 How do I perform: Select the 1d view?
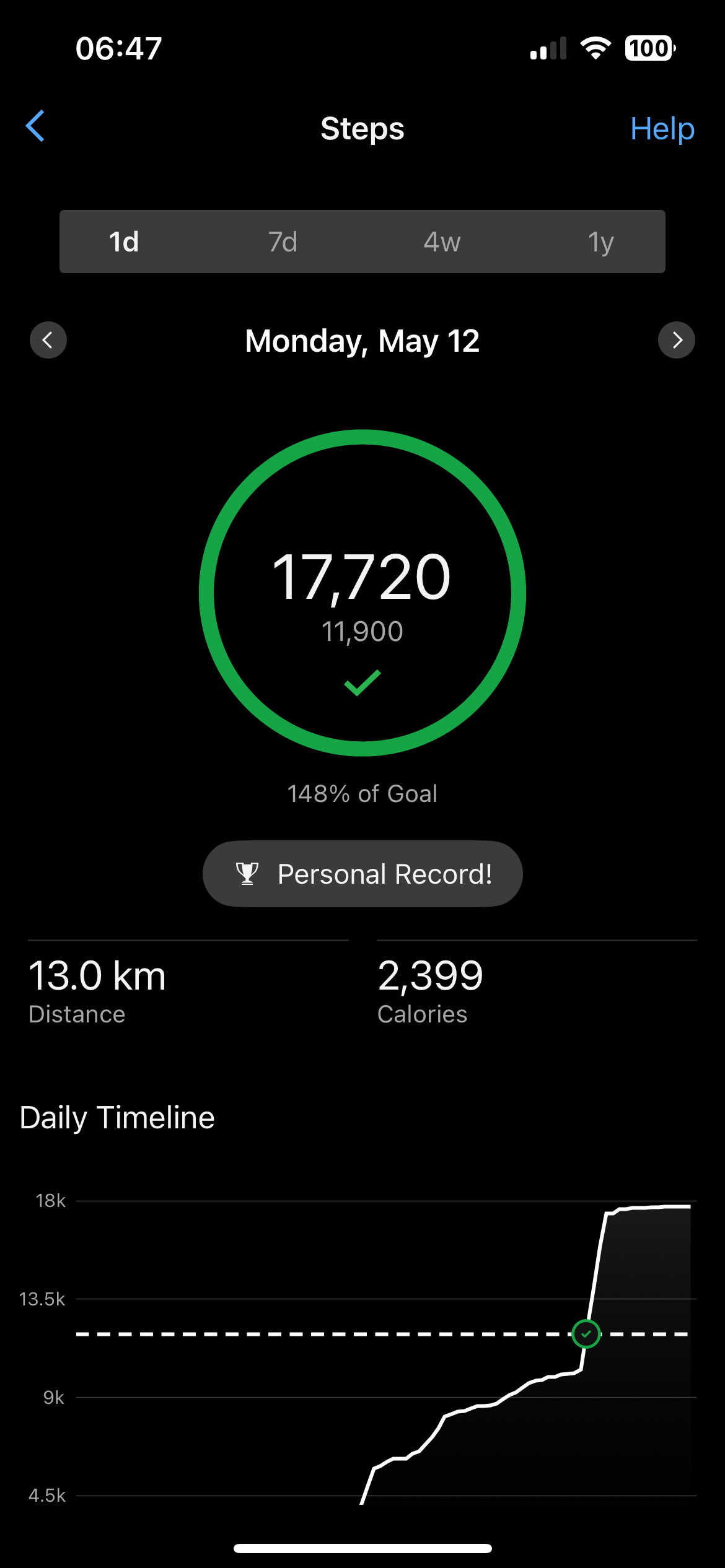click(124, 242)
